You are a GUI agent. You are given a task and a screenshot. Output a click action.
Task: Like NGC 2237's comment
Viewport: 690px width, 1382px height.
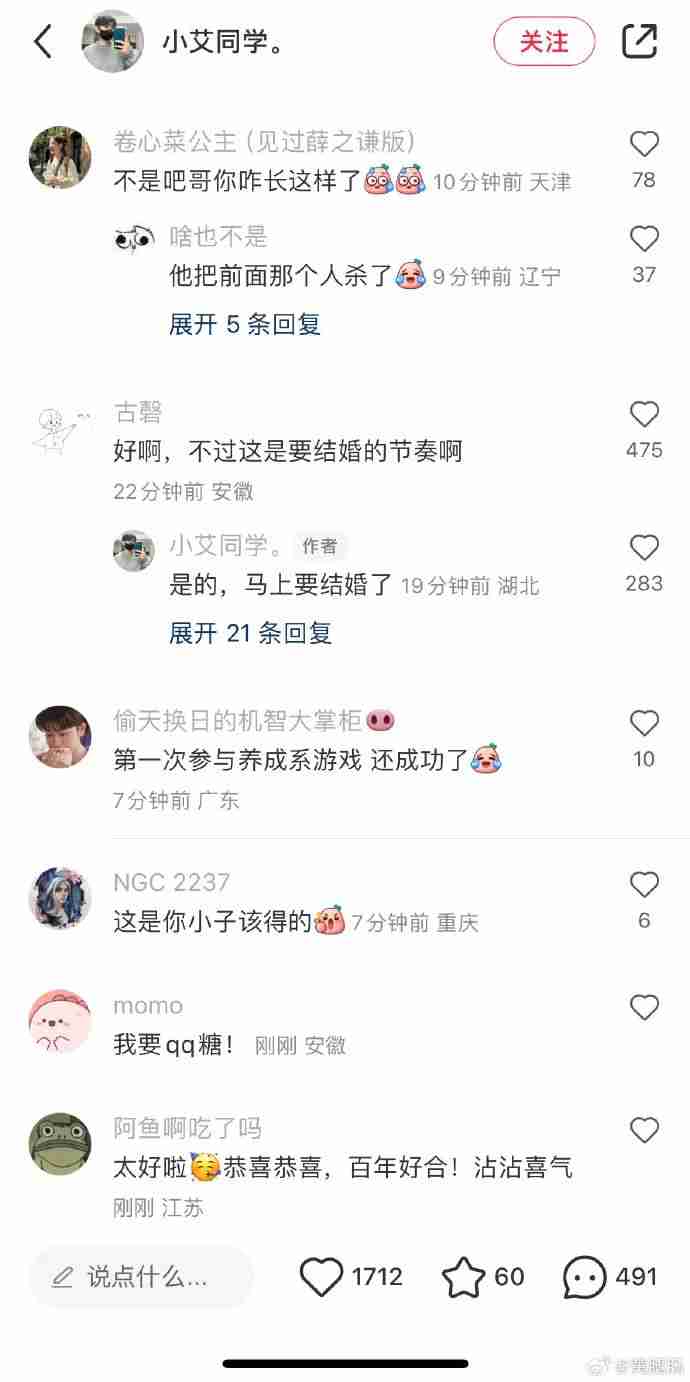(644, 885)
